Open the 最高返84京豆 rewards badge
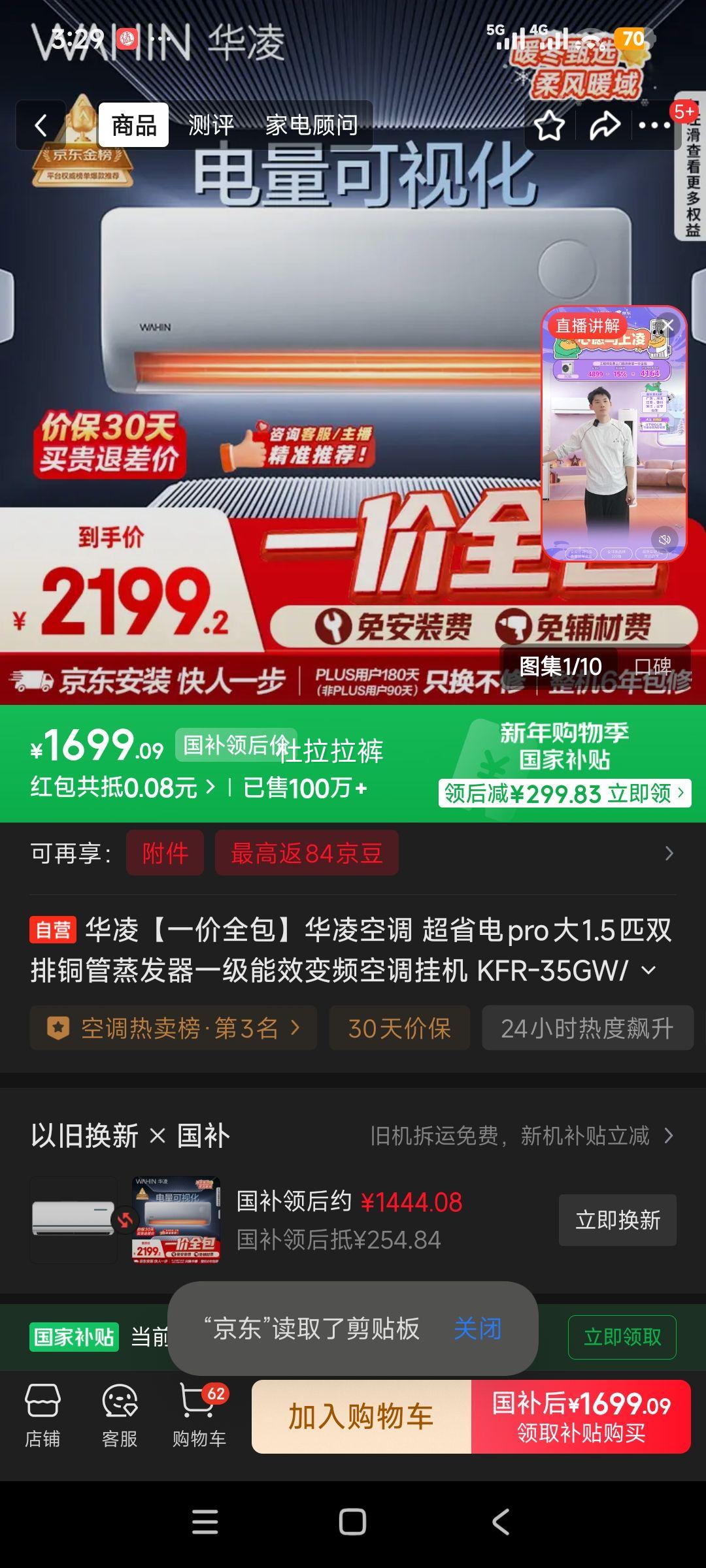Image resolution: width=706 pixels, height=1568 pixels. pos(306,853)
